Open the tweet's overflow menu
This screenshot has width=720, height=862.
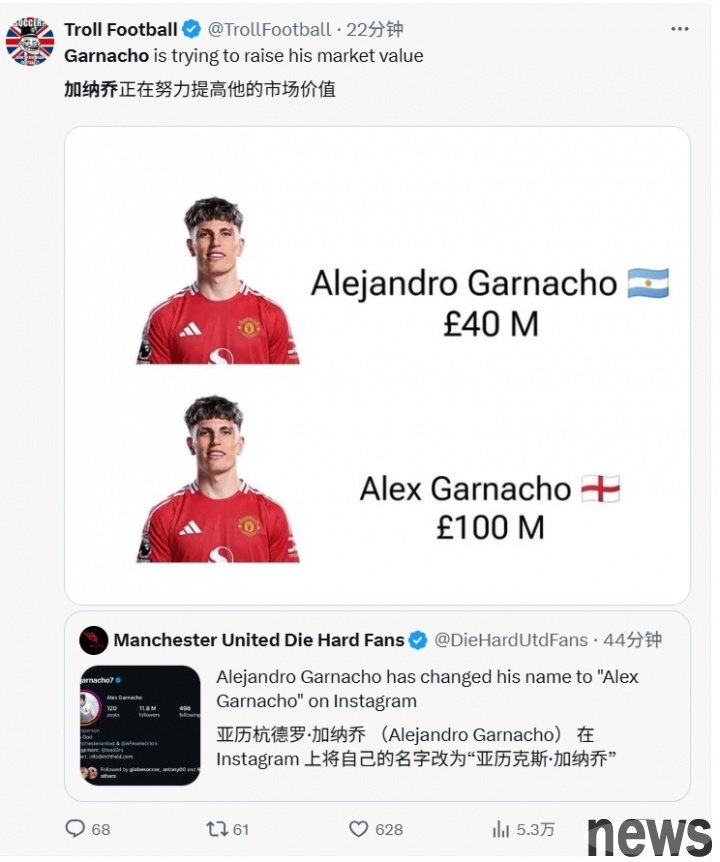(x=680, y=29)
